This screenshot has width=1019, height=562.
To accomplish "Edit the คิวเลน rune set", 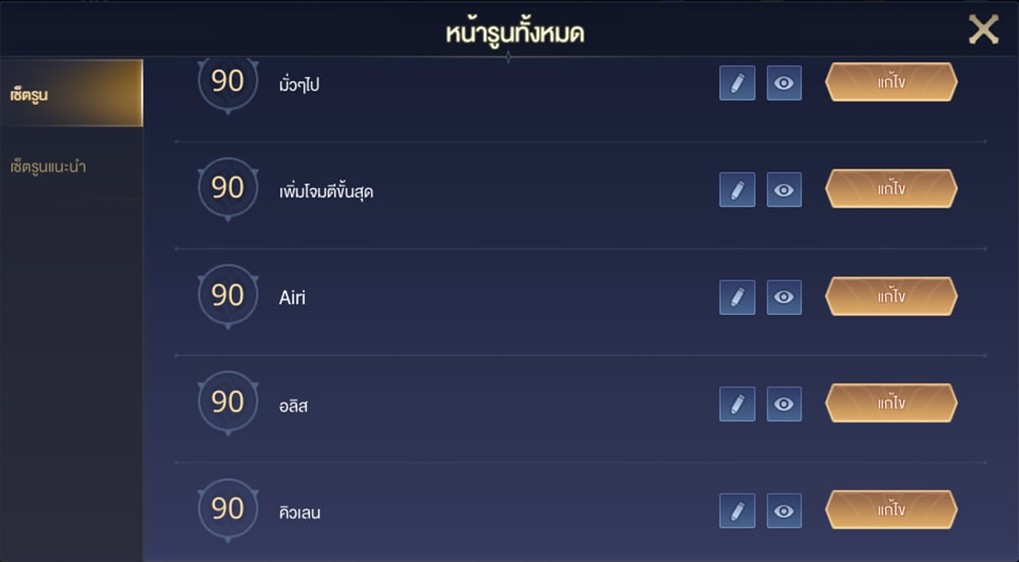I will tap(890, 510).
